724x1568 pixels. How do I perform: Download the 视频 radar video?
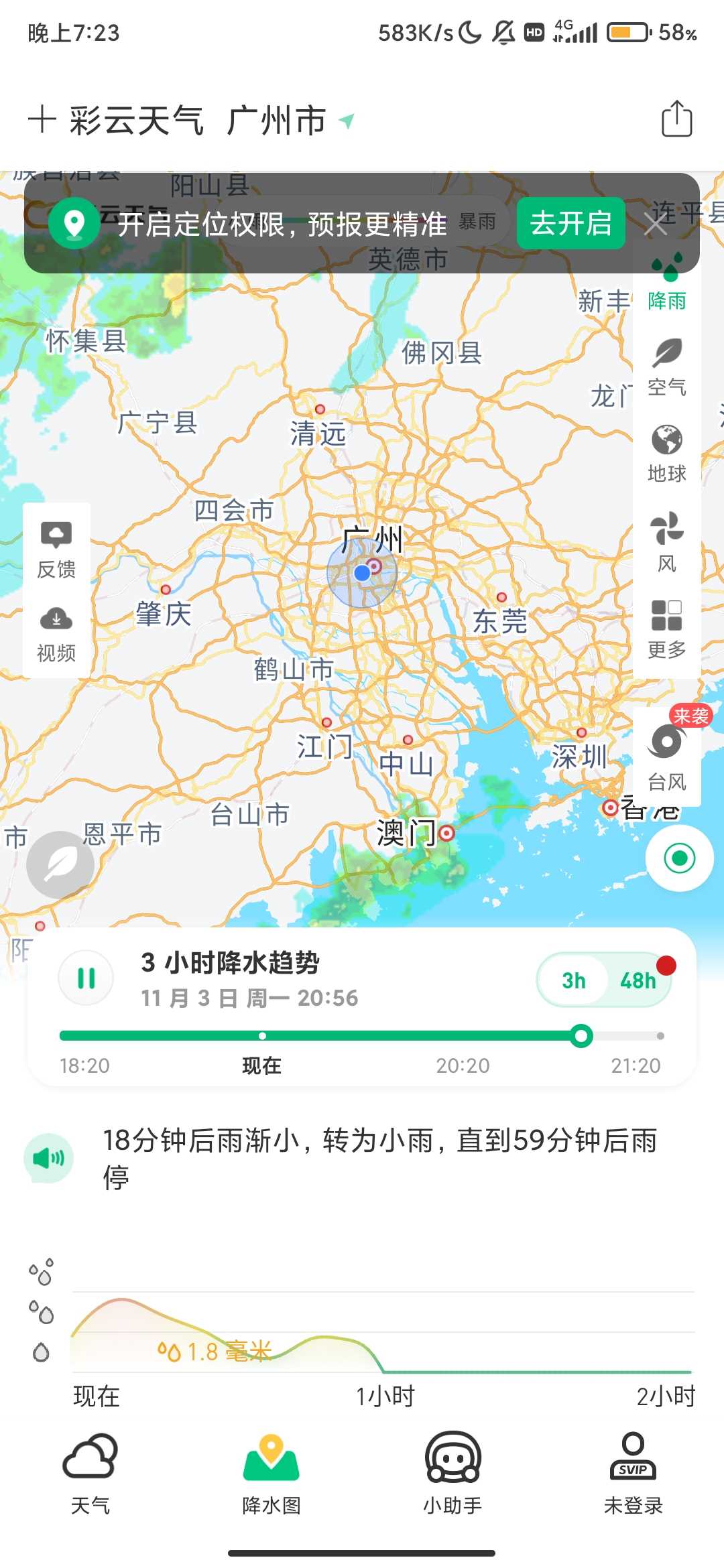pyautogui.click(x=56, y=633)
